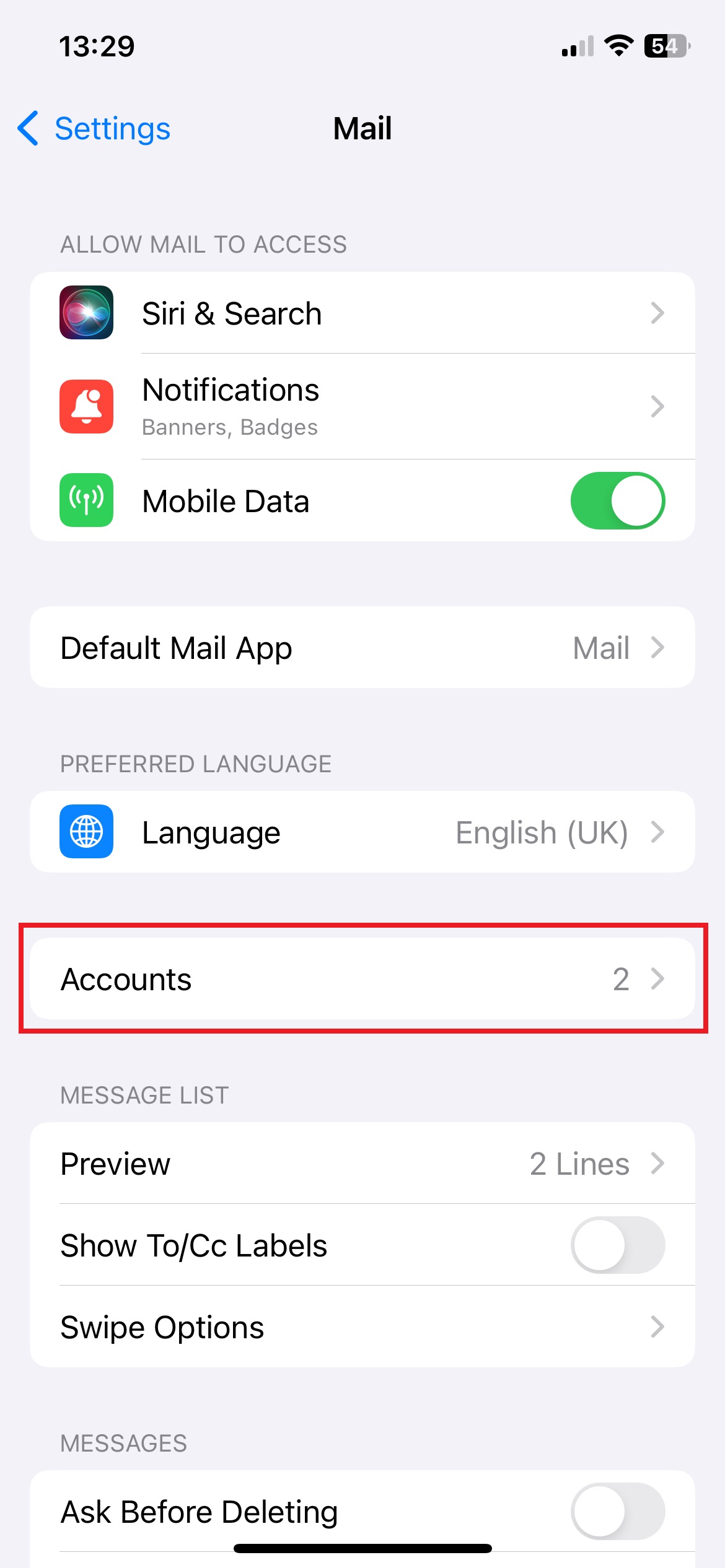Open Notifications settings for Mail

tap(362, 406)
